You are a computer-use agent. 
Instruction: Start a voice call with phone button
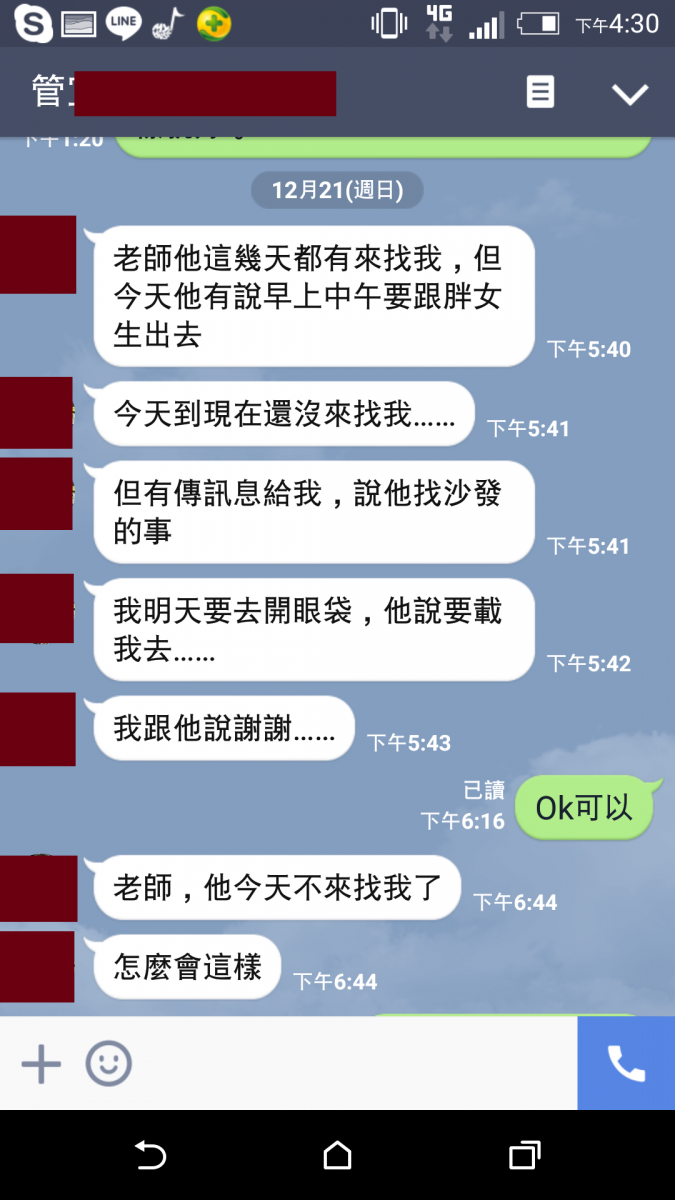pos(626,1064)
